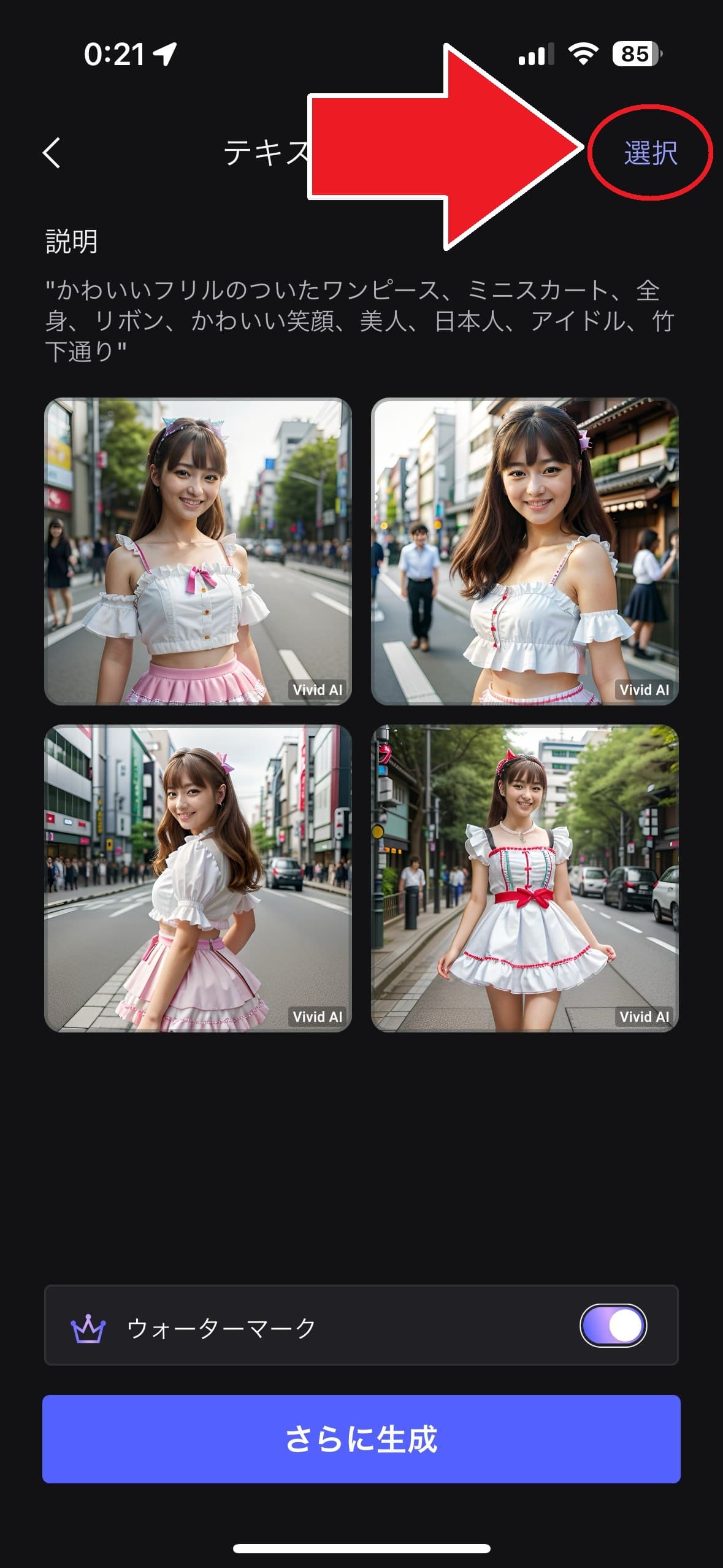Screen dimensions: 723x1568
Task: Open the generated image beside the traditional building
Action: [x=525, y=551]
